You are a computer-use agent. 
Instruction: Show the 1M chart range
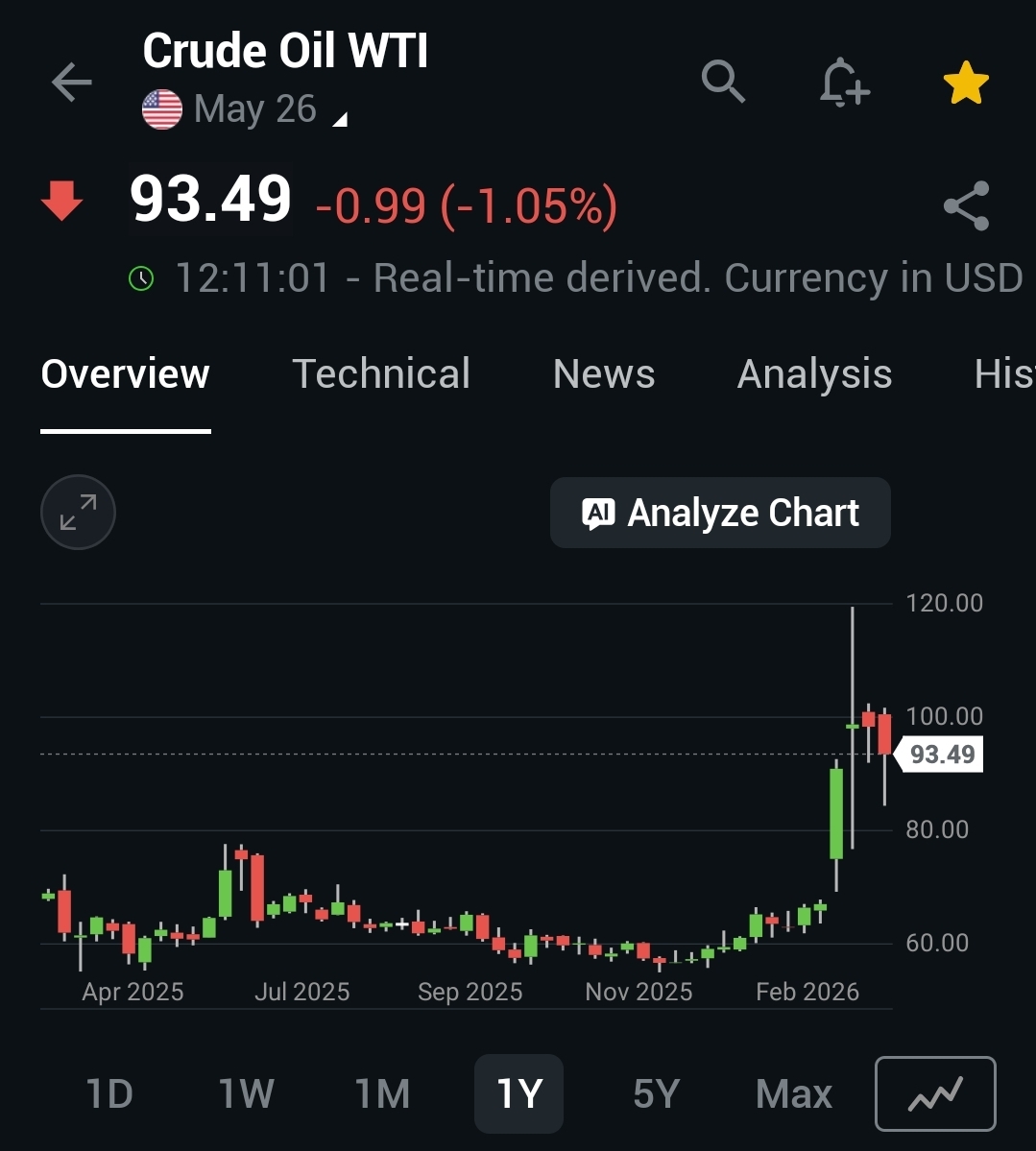pos(382,1093)
